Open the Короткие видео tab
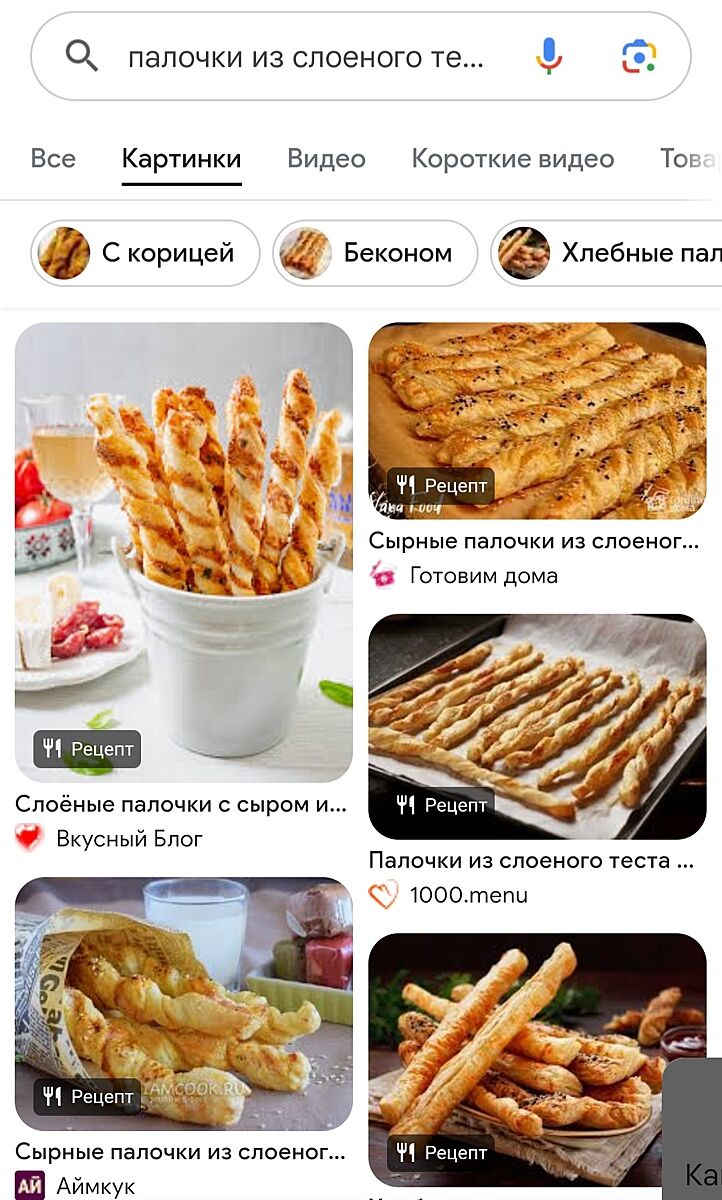Image resolution: width=722 pixels, height=1200 pixels. pyautogui.click(x=512, y=158)
